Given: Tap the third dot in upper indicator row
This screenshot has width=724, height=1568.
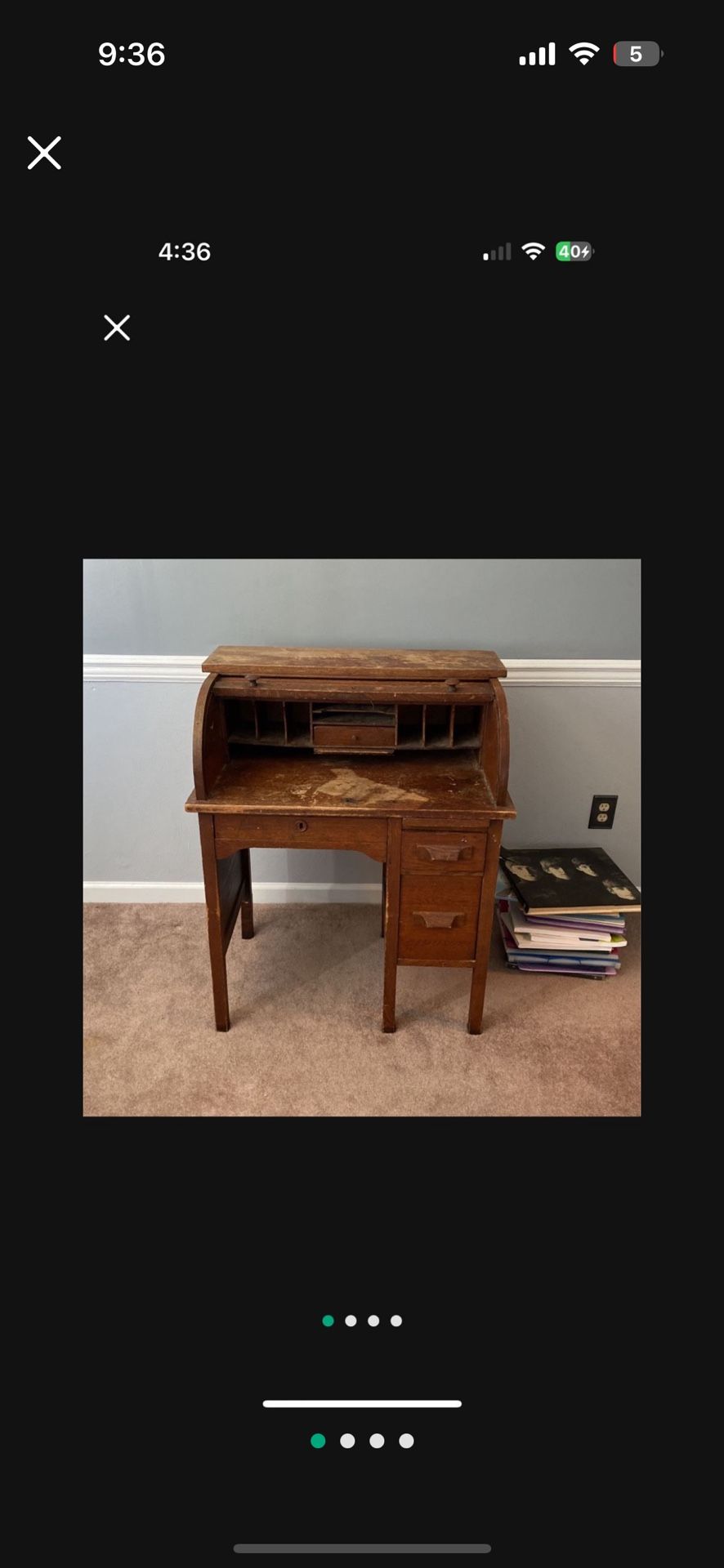Looking at the screenshot, I should [x=373, y=1320].
